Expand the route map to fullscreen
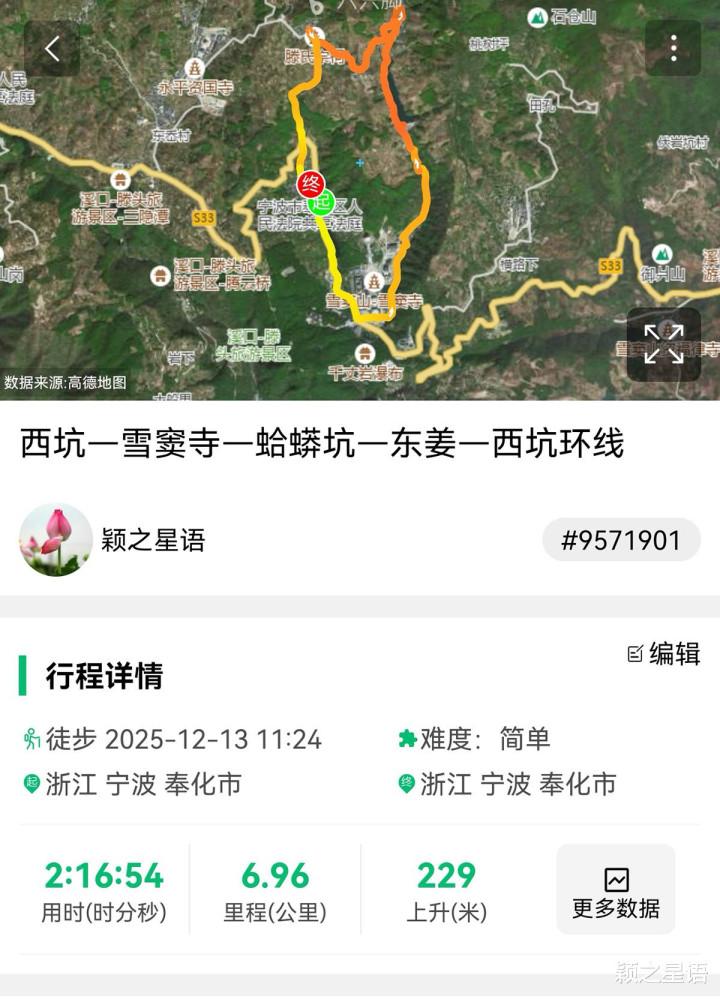Image resolution: width=720 pixels, height=999 pixels. (663, 343)
